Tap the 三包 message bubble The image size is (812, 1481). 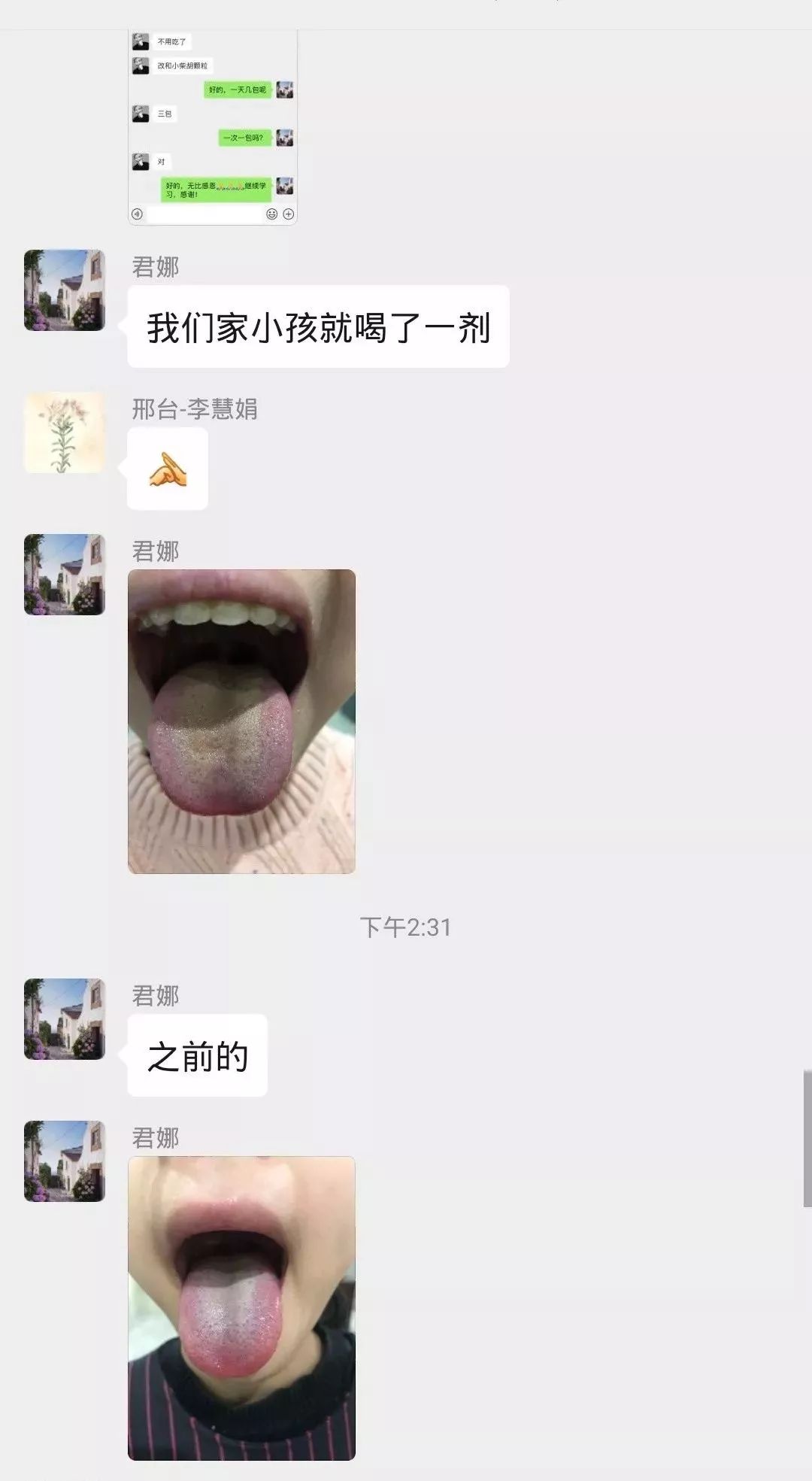164,111
